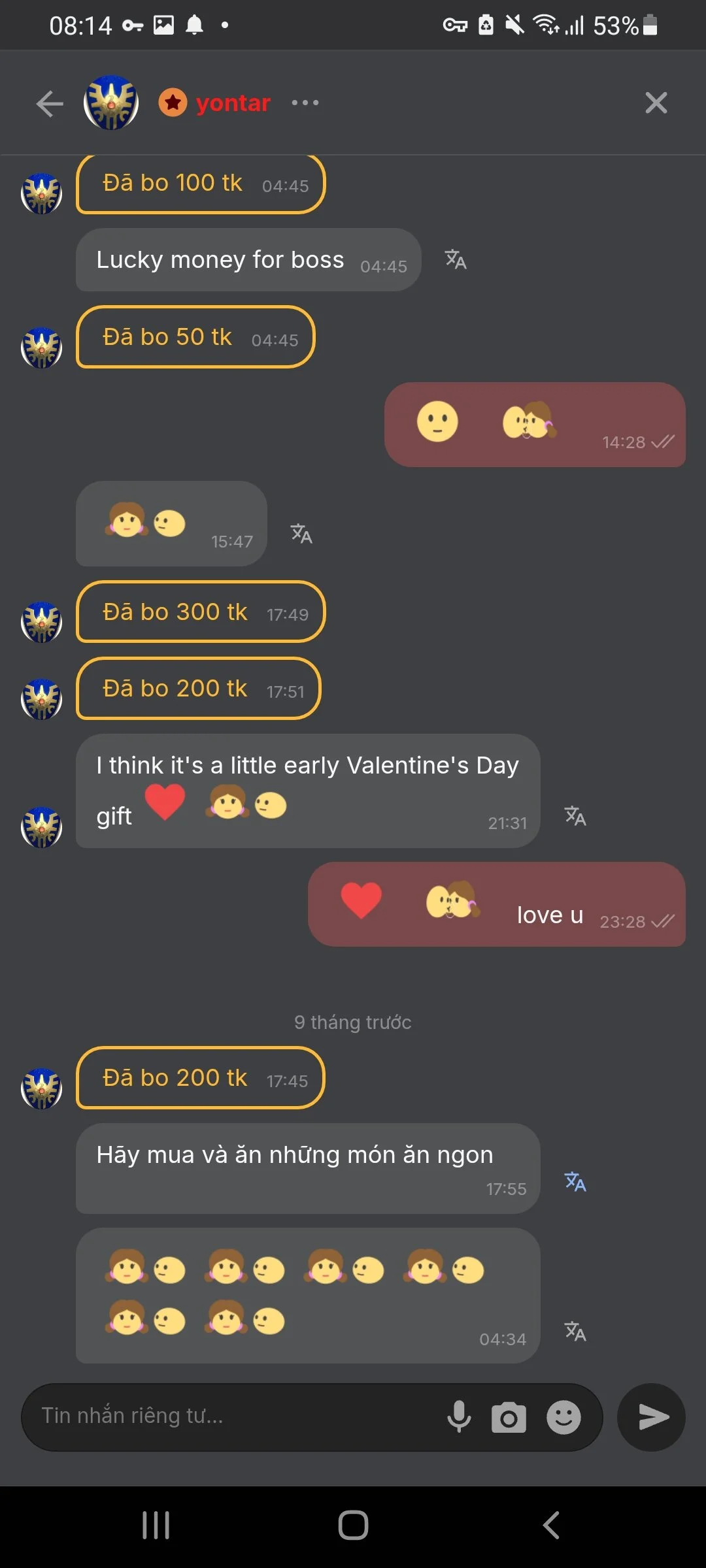The image size is (706, 1568).
Task: Translate 'Hãy mua và ăn những món ăn ngon'
Action: (575, 1181)
